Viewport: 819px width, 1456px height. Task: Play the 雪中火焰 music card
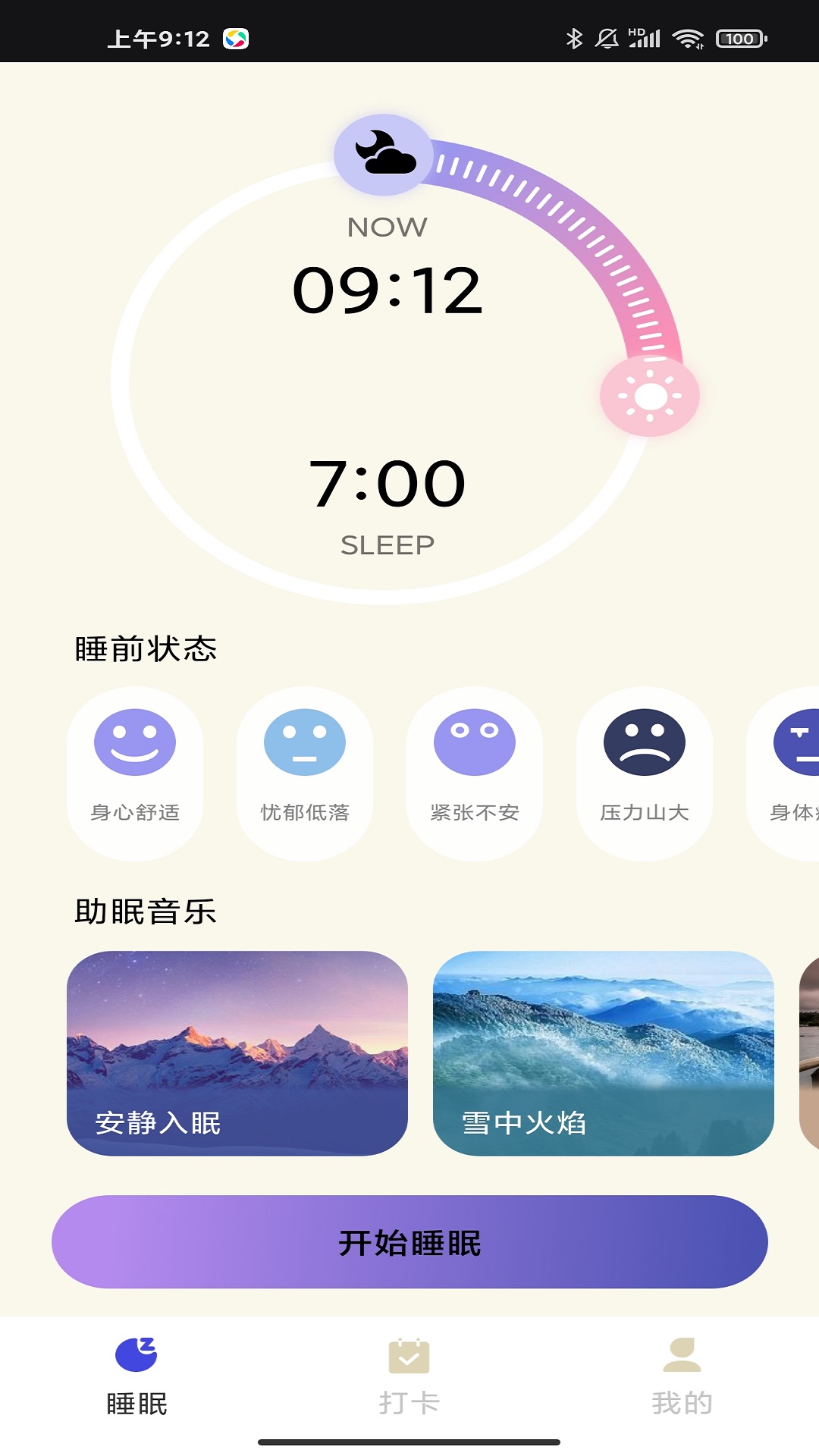(603, 1053)
